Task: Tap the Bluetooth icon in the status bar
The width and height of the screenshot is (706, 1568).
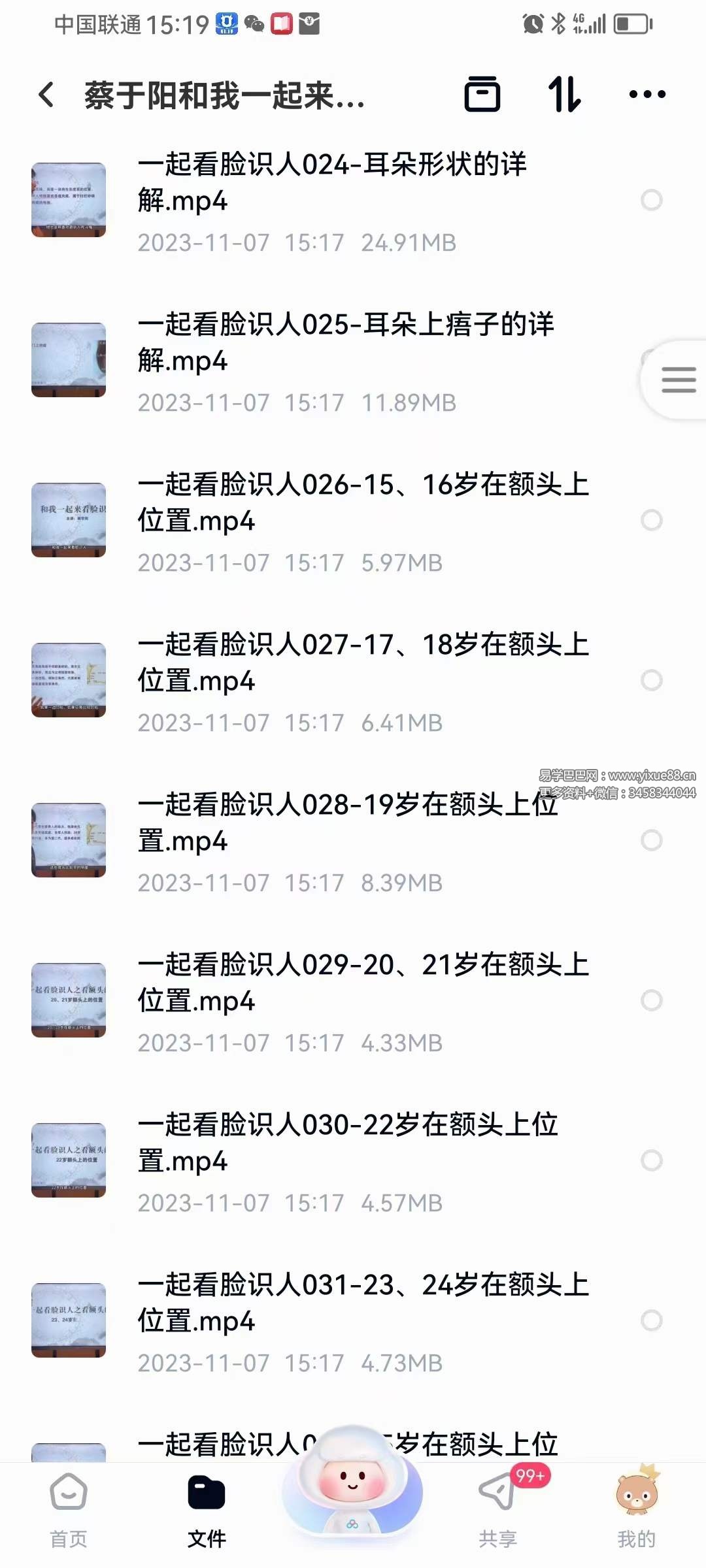Action: coord(560,24)
